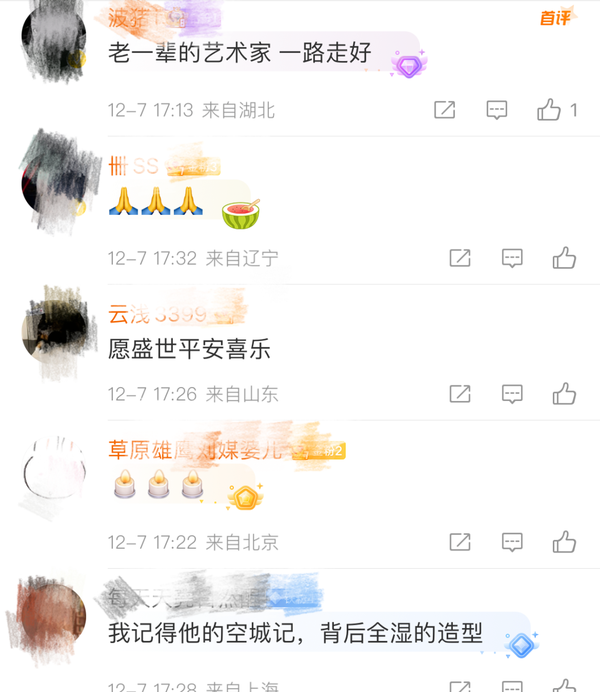Share the comment posted from 辽宁
This screenshot has height=692, width=600.
click(x=460, y=259)
